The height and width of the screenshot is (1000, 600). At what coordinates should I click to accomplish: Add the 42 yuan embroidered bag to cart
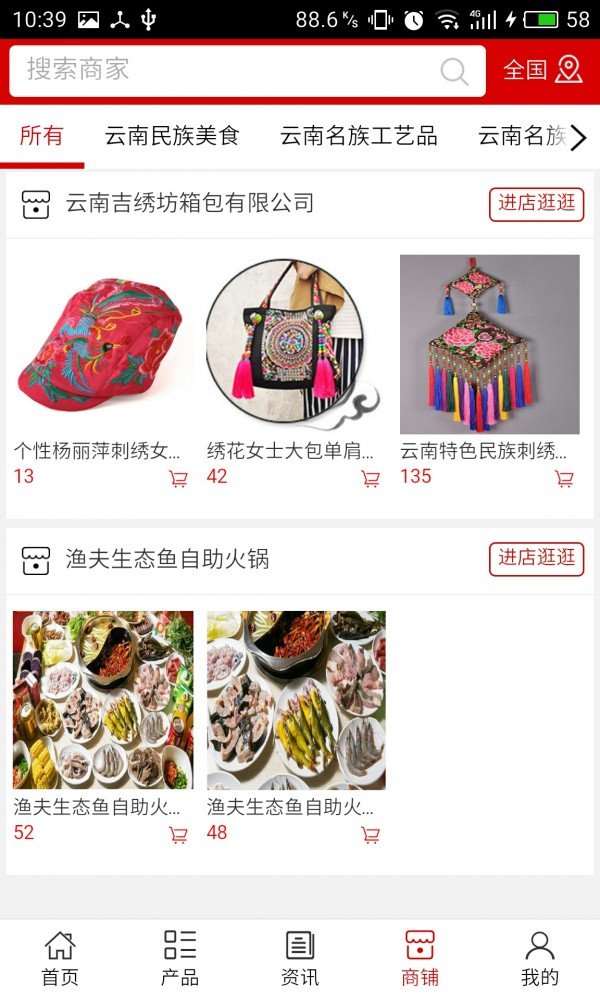371,479
